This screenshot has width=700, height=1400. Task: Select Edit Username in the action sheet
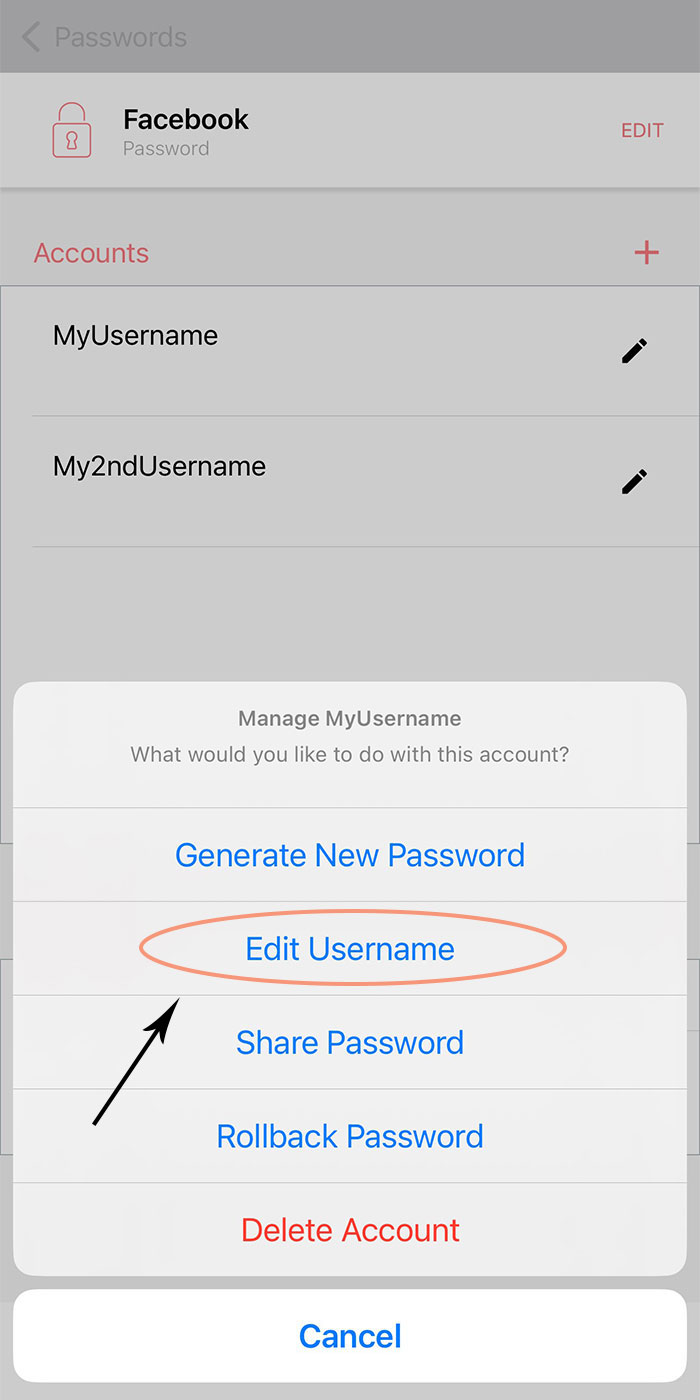[x=350, y=949]
